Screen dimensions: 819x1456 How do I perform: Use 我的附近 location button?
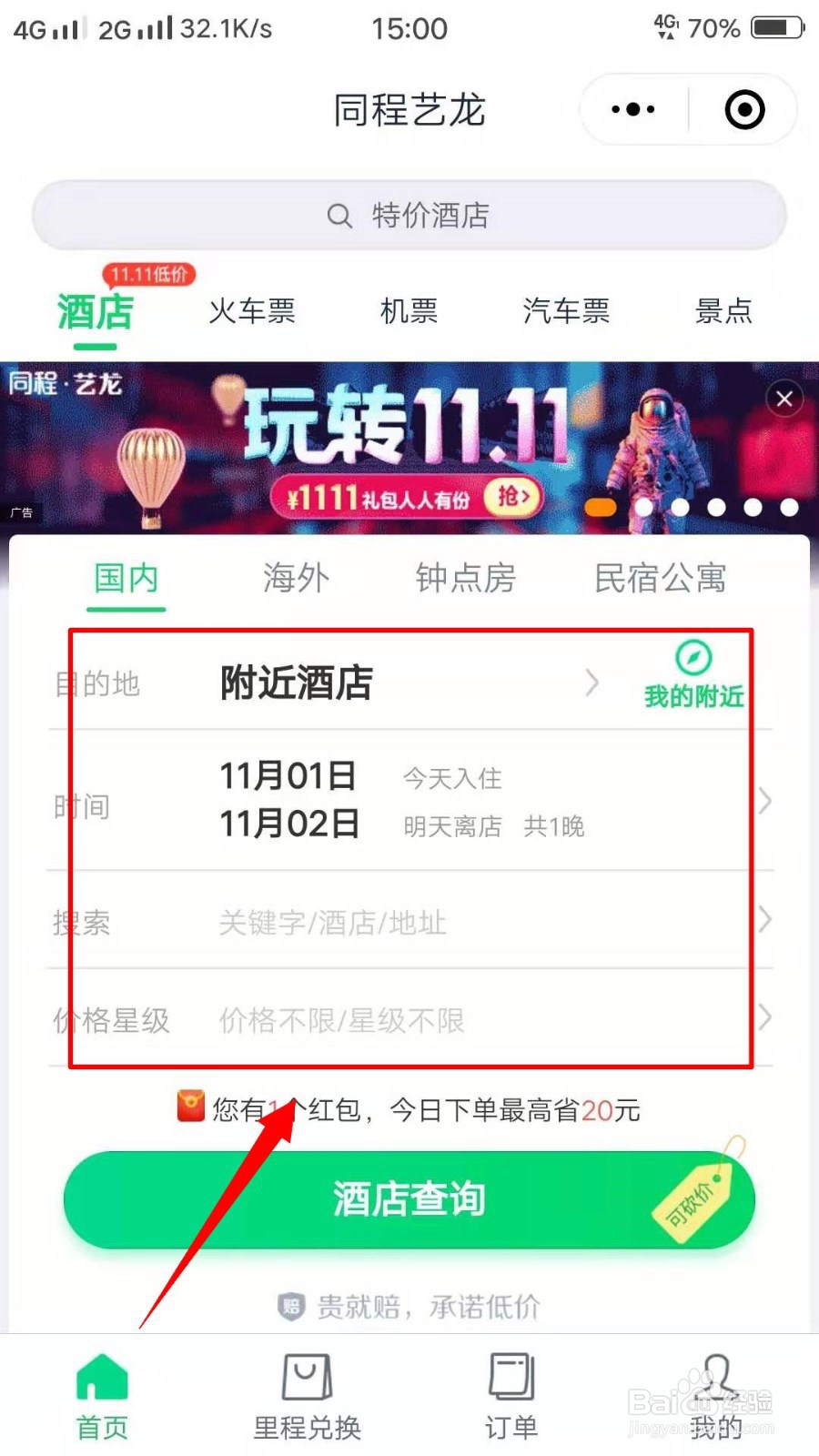[x=693, y=675]
